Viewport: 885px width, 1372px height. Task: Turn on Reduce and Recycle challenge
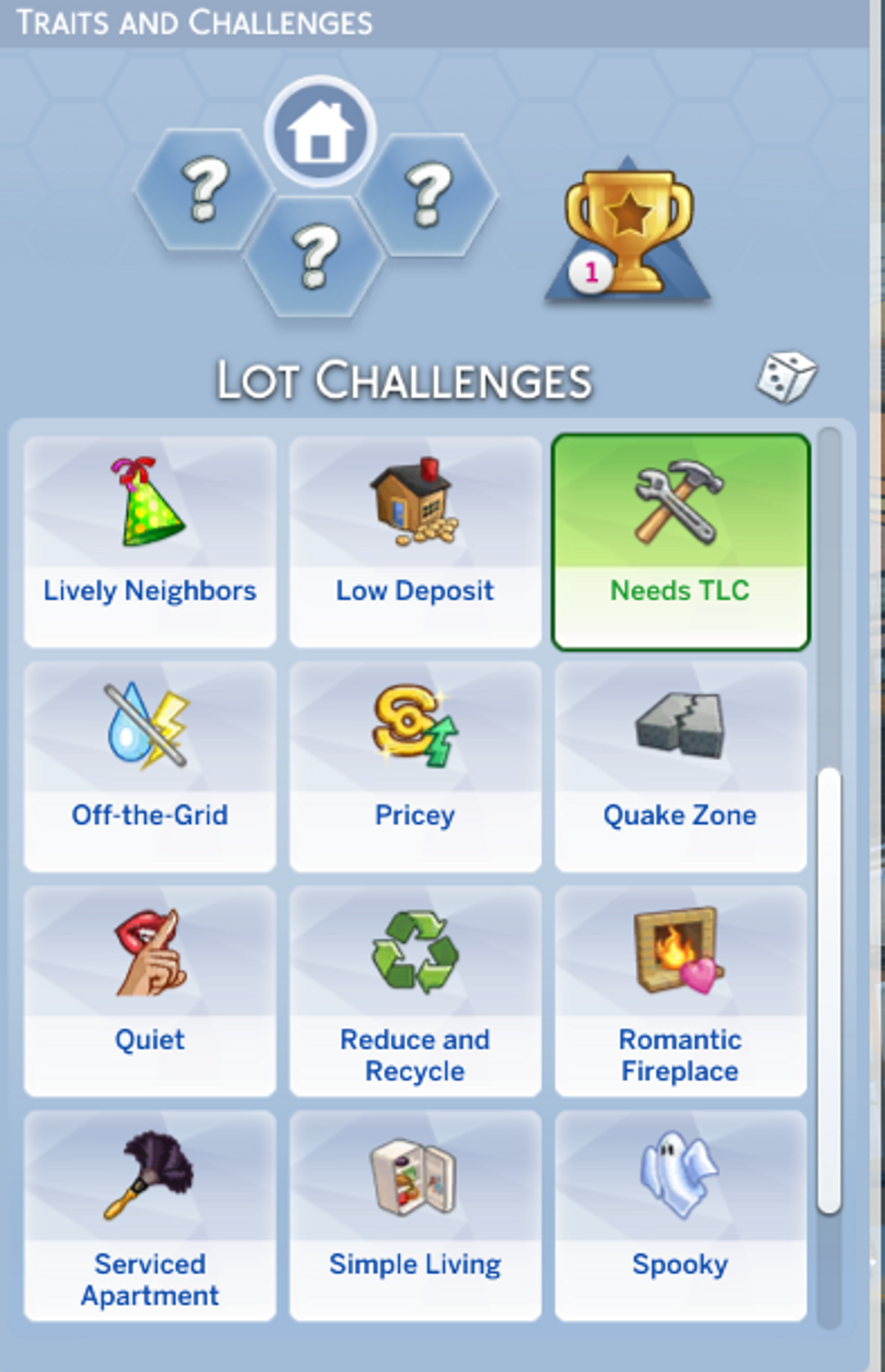pyautogui.click(x=415, y=990)
